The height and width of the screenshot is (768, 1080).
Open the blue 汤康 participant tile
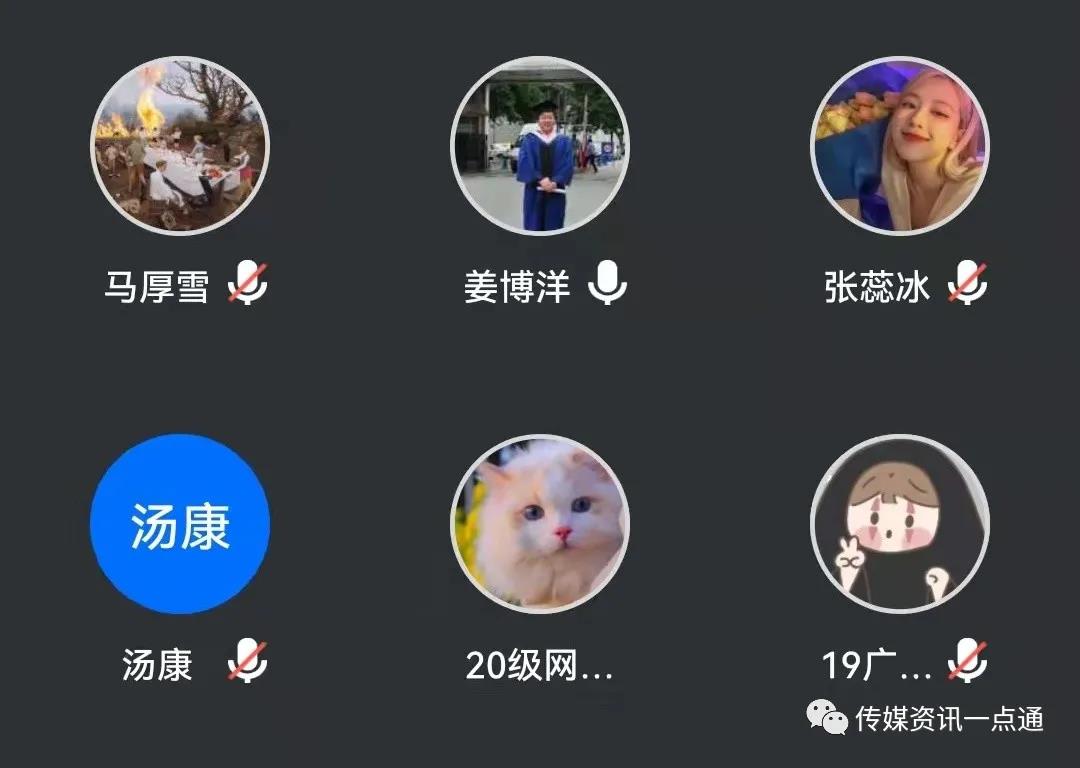[180, 524]
